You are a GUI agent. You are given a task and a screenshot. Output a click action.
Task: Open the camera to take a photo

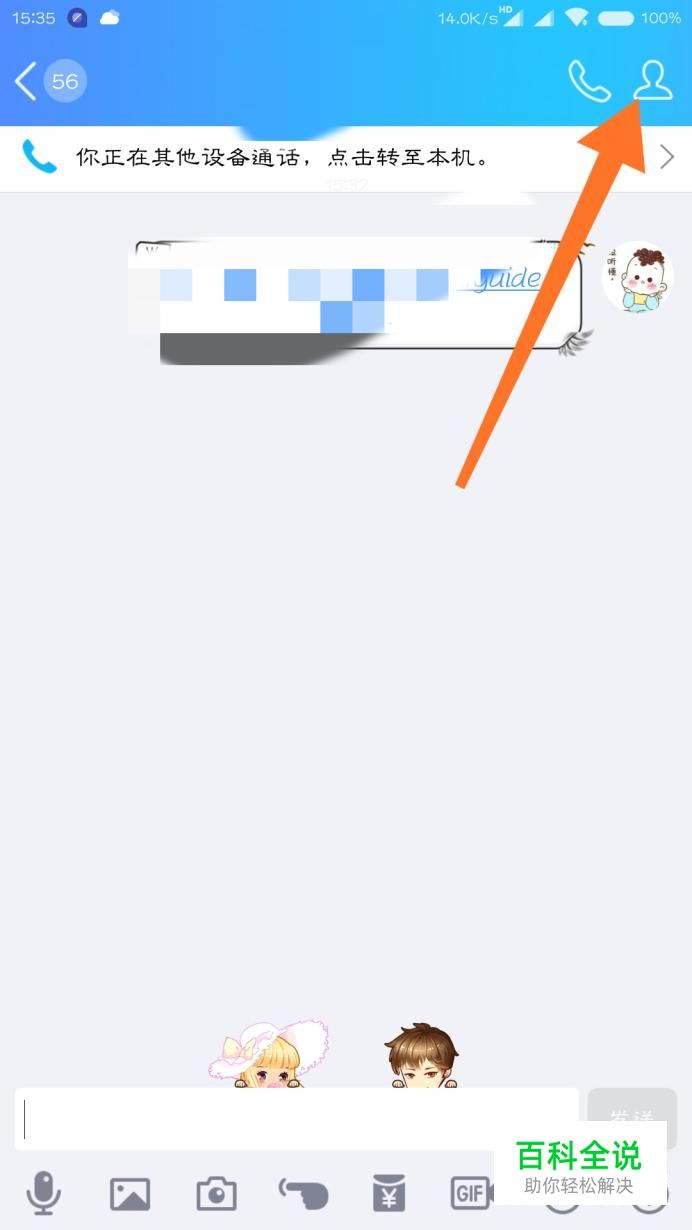216,1193
